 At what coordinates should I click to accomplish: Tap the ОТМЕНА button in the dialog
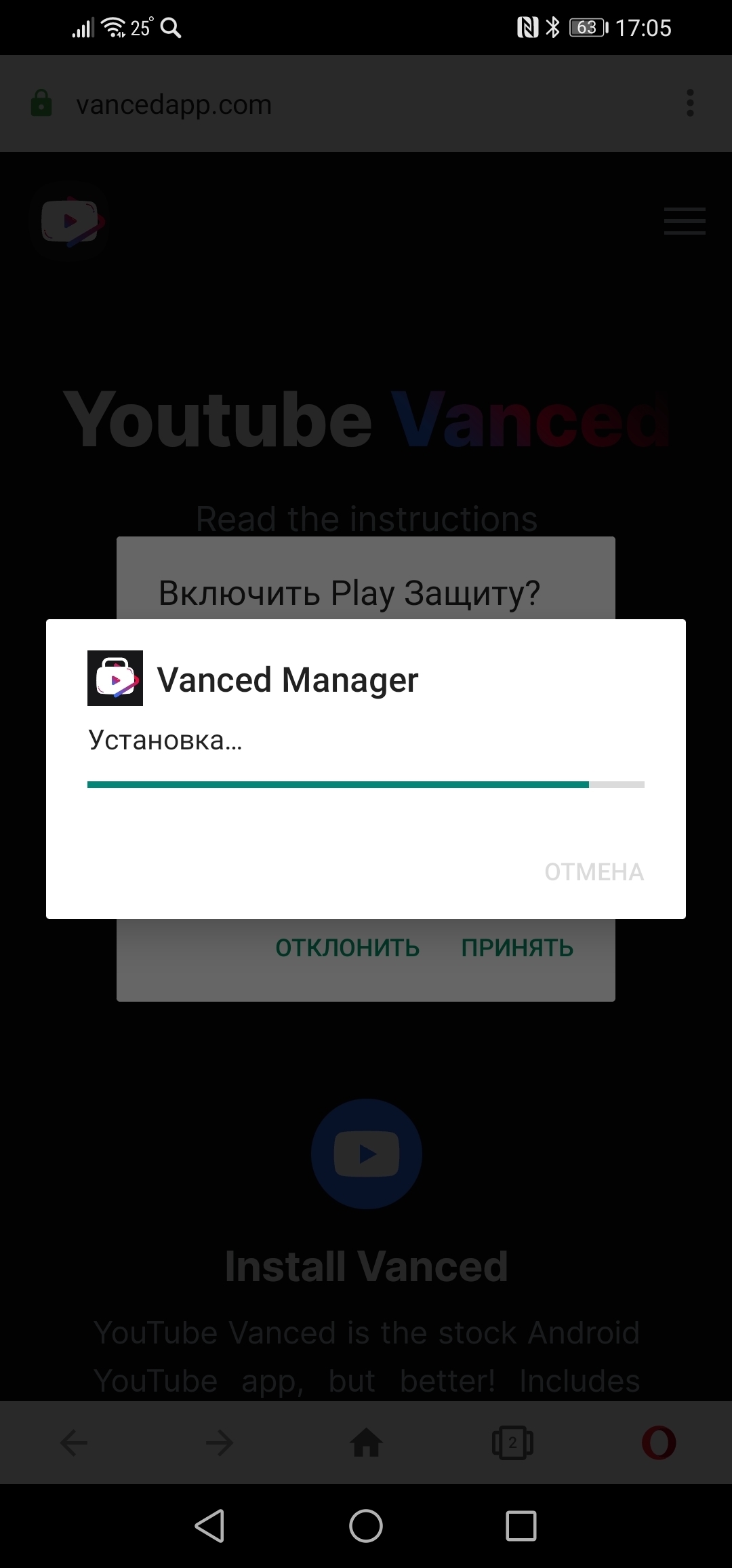(x=594, y=871)
